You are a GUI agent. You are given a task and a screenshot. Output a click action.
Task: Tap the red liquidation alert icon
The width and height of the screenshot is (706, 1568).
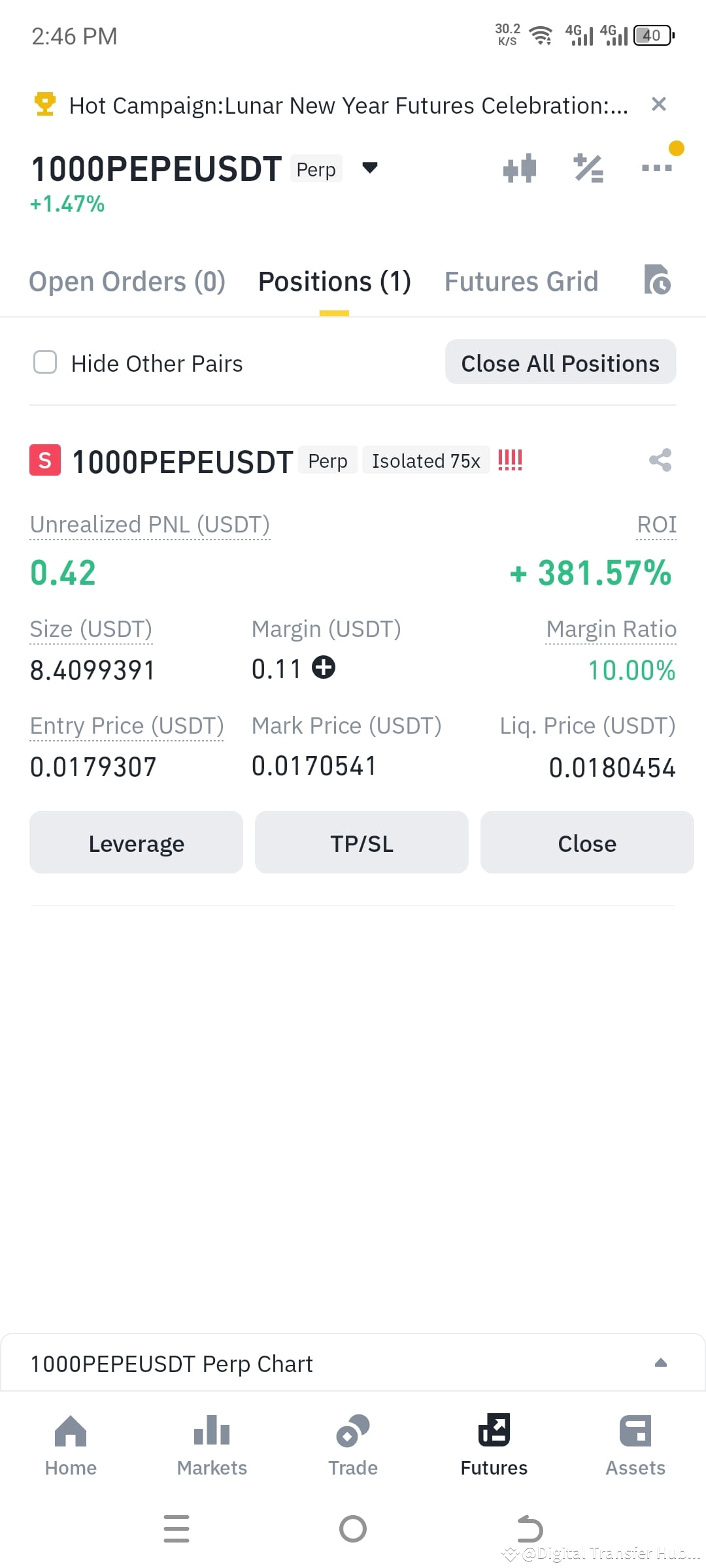[510, 460]
